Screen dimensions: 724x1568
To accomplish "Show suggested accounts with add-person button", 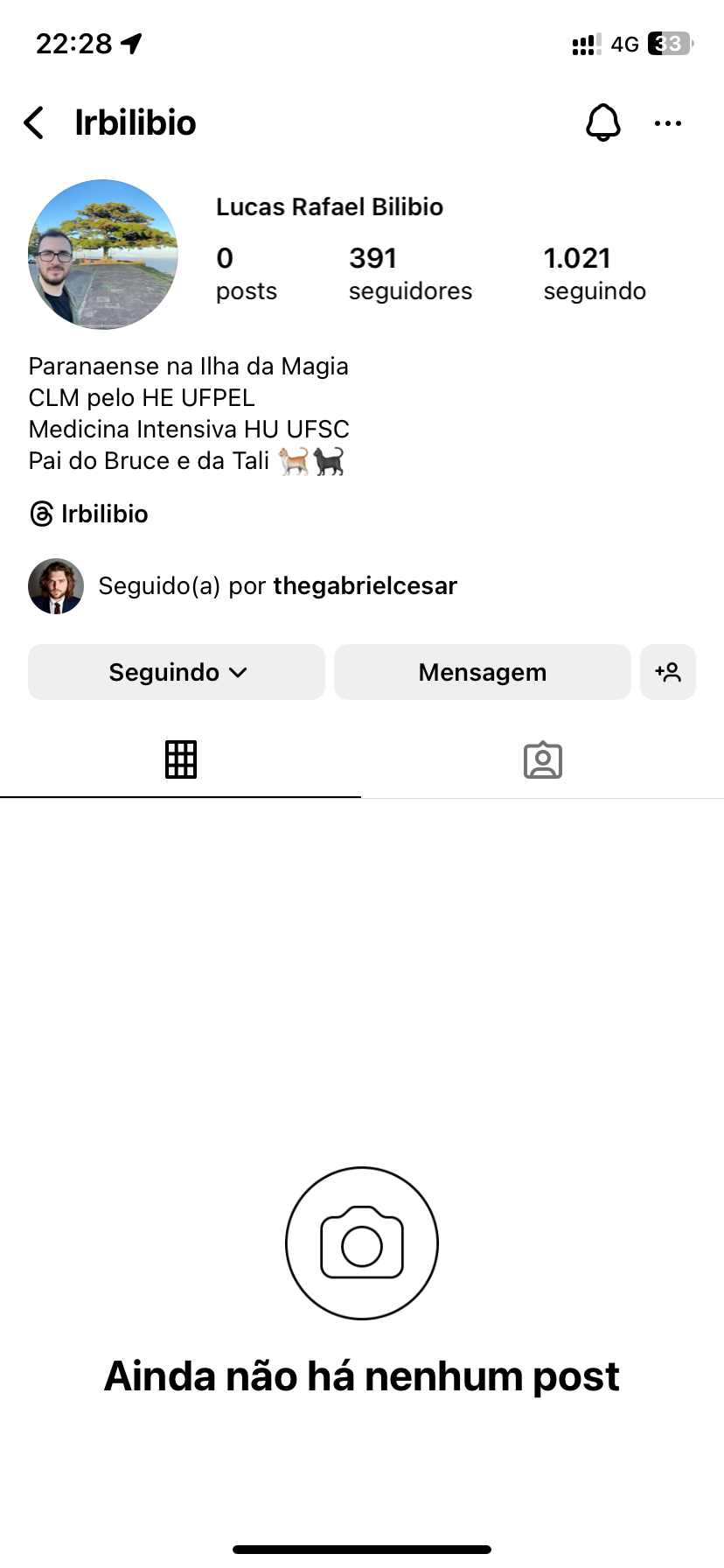I will click(668, 672).
